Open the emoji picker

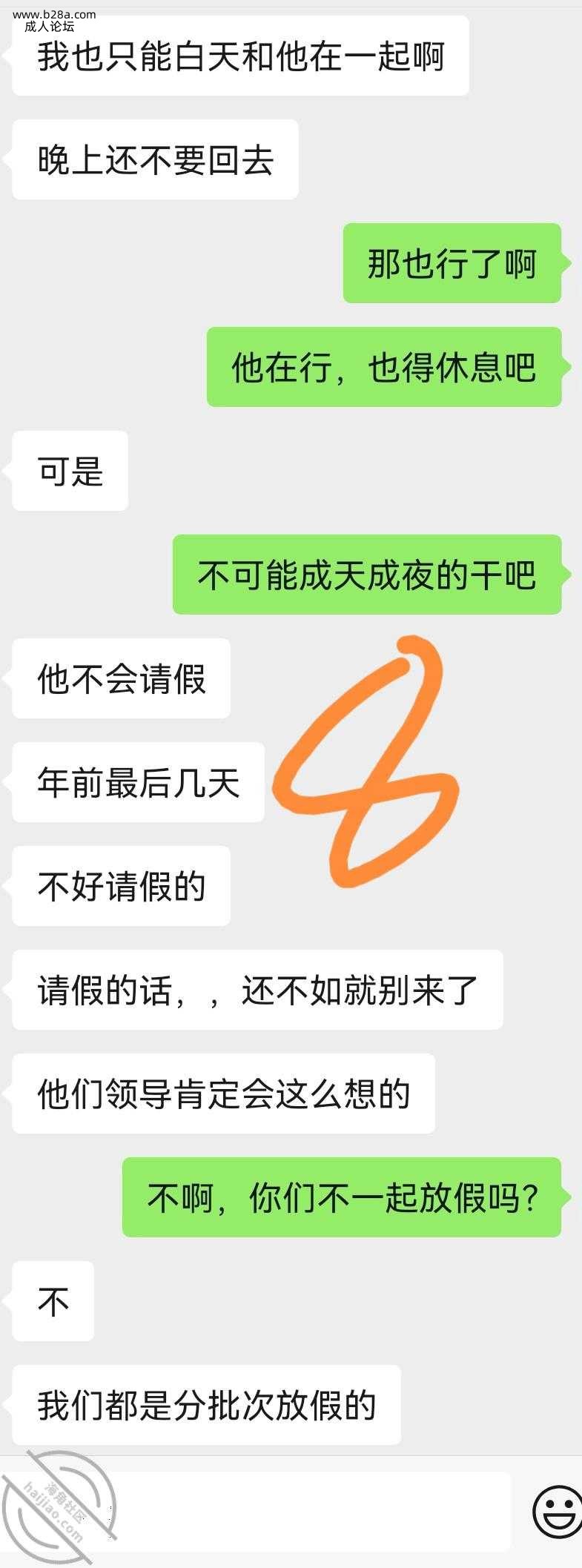pos(557,1512)
